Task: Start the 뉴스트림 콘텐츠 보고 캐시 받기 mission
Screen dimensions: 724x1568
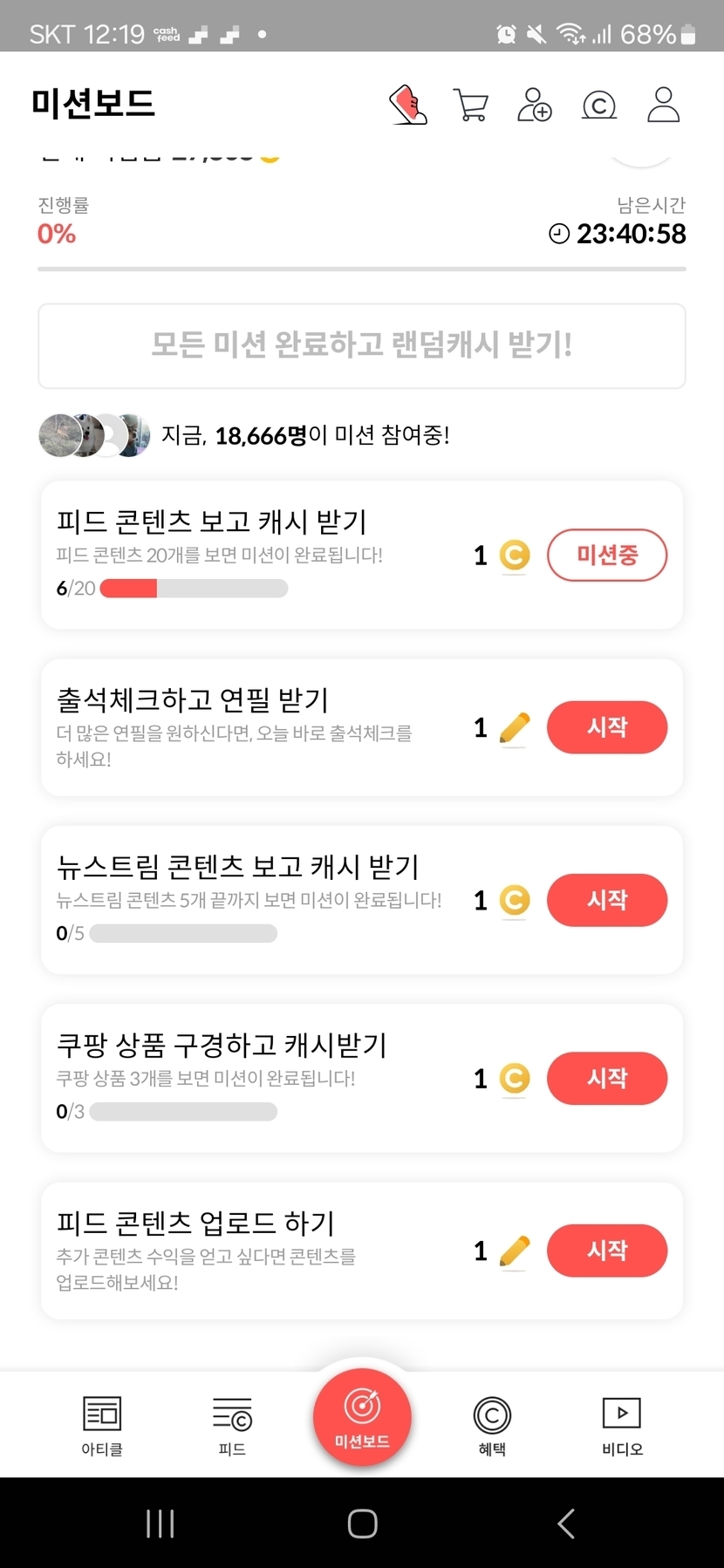Action: tap(607, 900)
